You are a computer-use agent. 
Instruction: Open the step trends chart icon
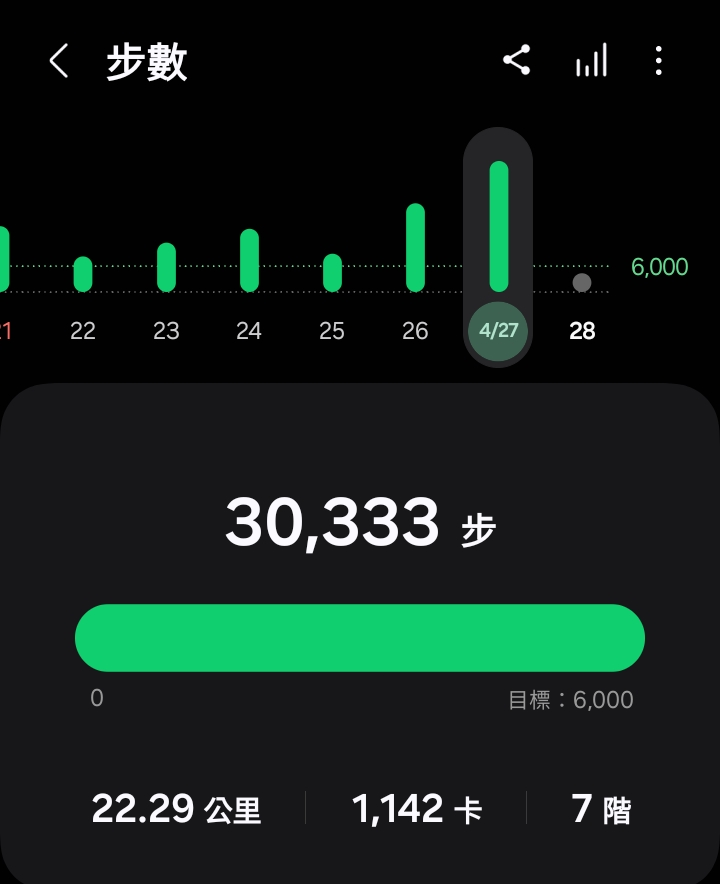tap(591, 60)
